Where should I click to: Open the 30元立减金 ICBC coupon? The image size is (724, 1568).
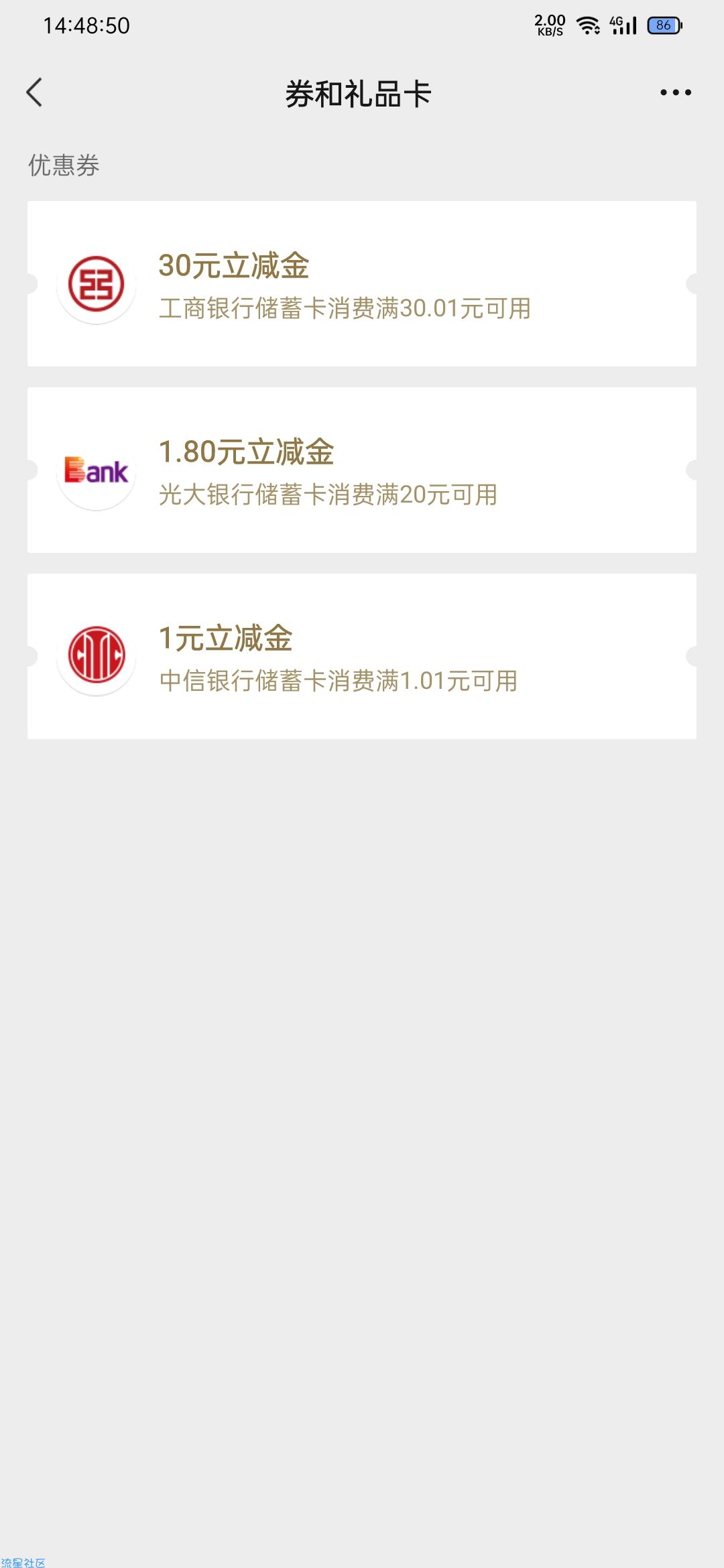point(362,283)
